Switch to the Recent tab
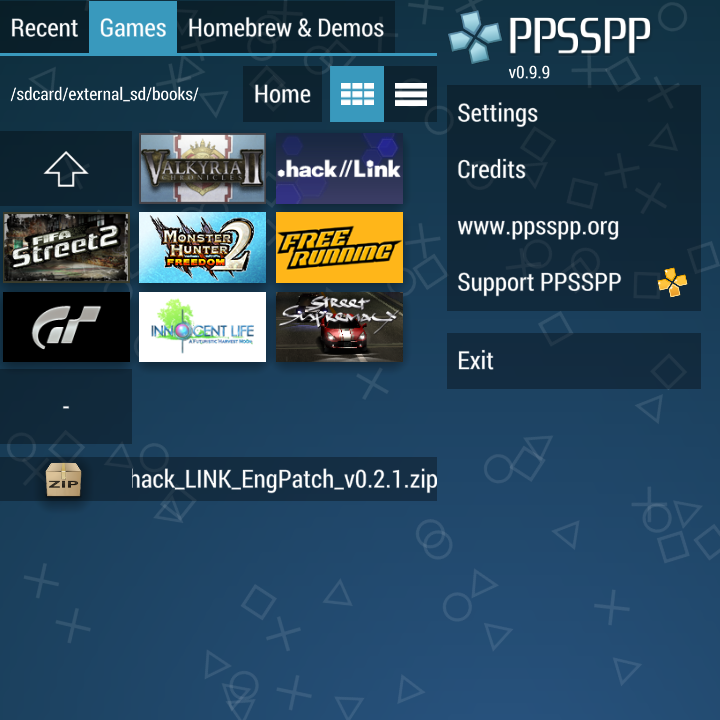This screenshot has width=720, height=720. (44, 28)
